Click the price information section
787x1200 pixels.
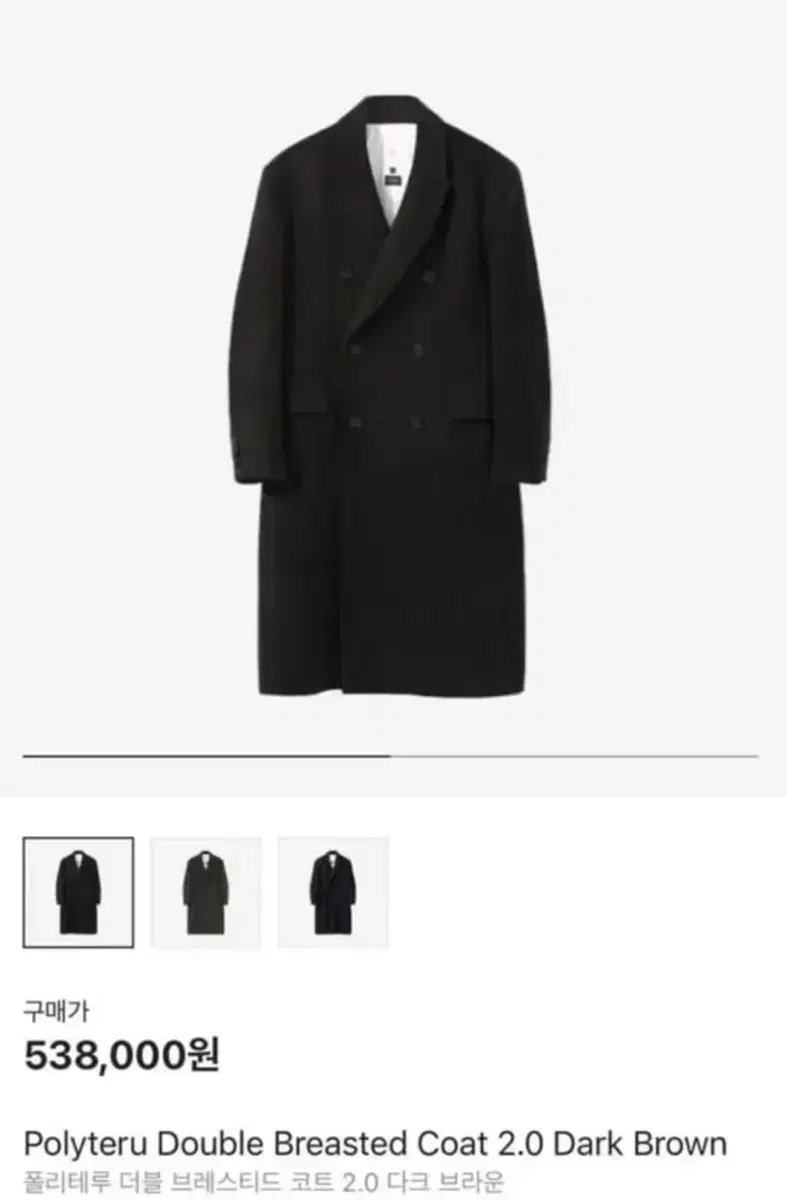(x=120, y=1035)
